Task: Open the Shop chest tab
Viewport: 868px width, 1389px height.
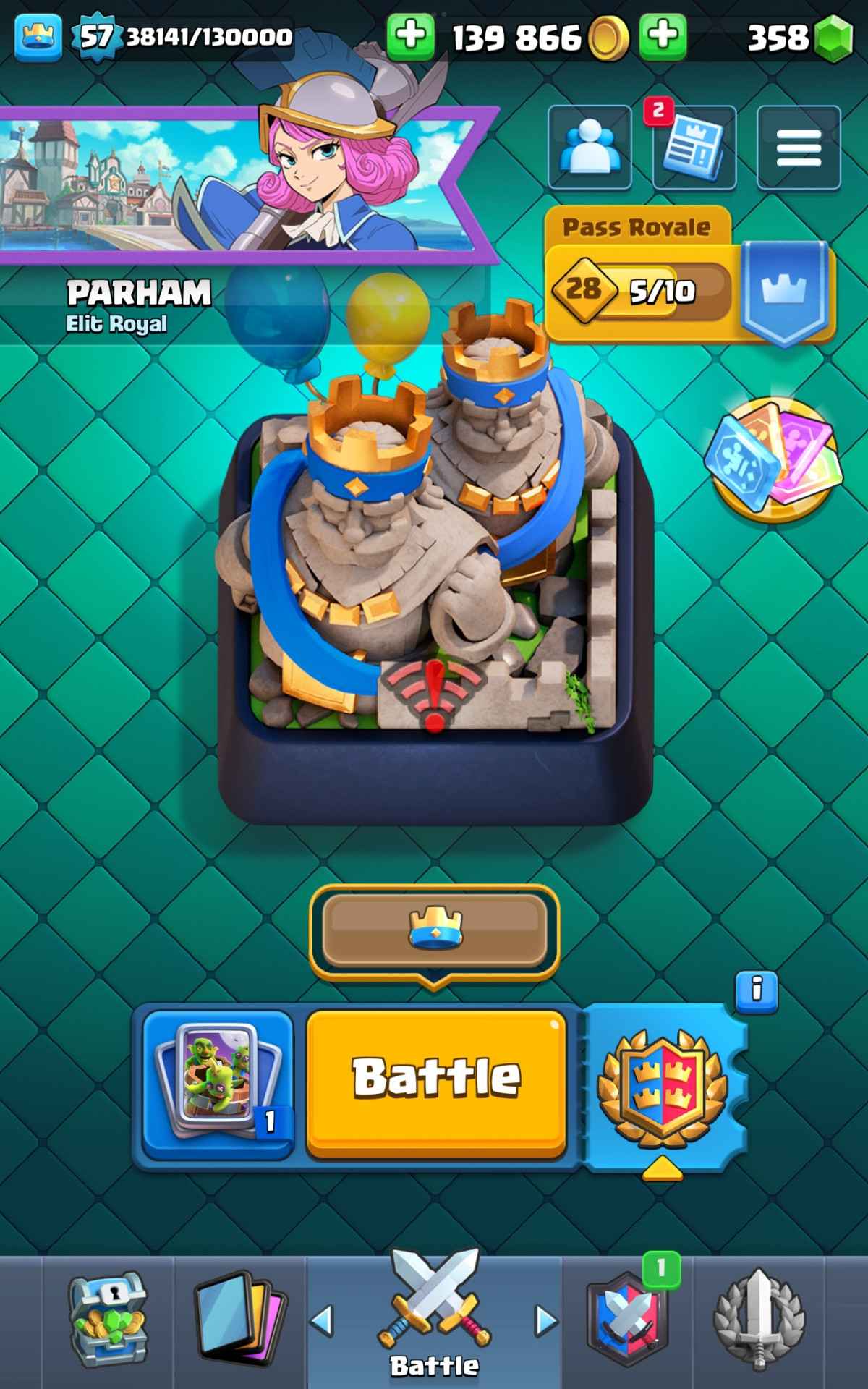Action: pos(109,1320)
